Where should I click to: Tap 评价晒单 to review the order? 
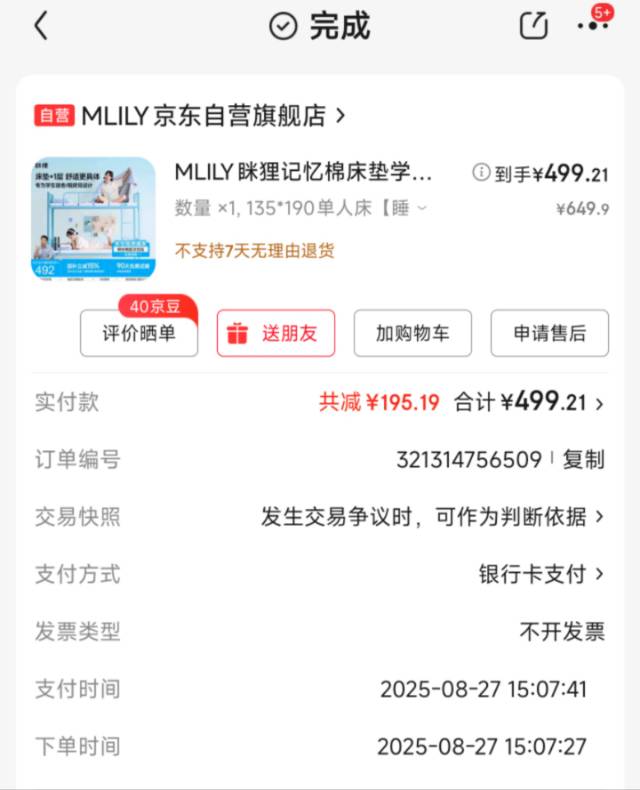tap(139, 334)
